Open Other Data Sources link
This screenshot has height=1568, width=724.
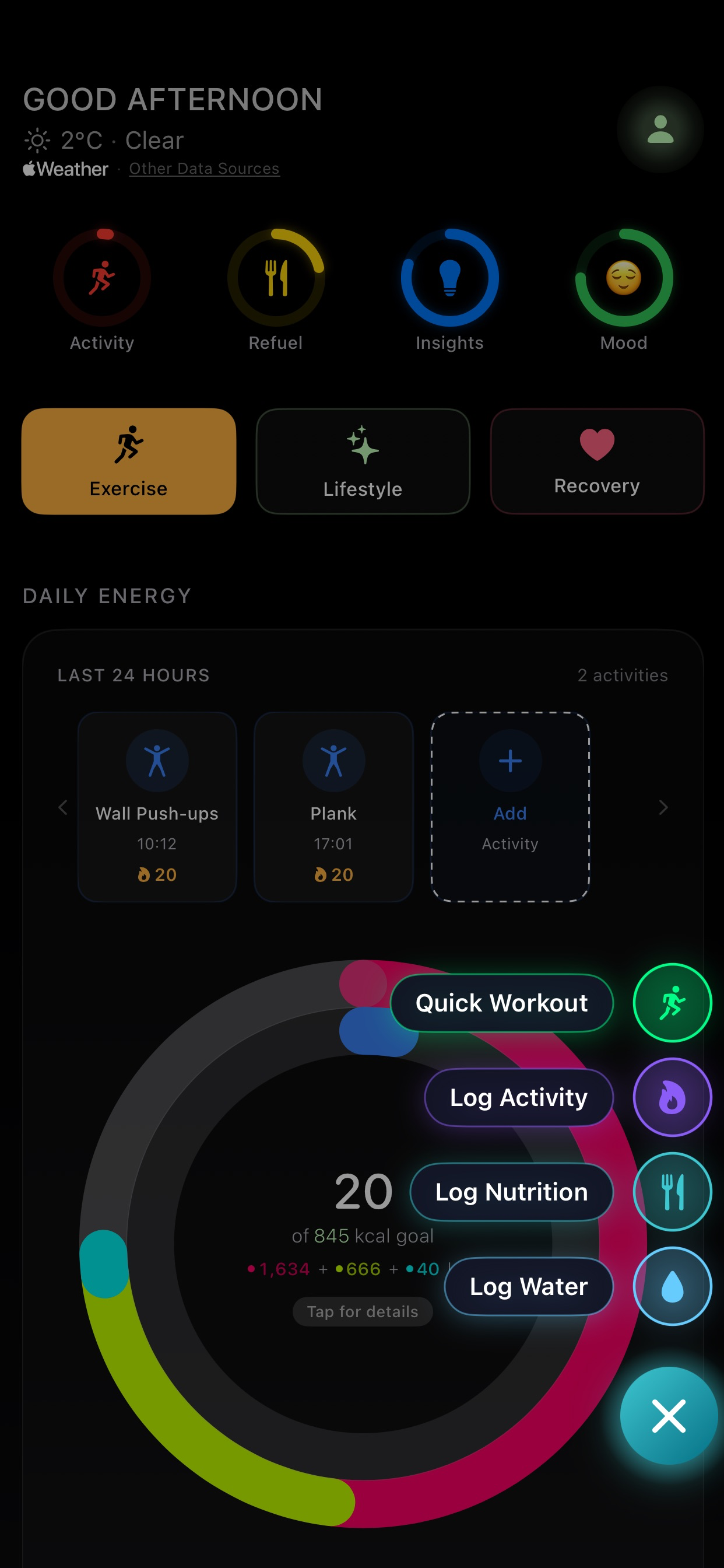coord(204,169)
